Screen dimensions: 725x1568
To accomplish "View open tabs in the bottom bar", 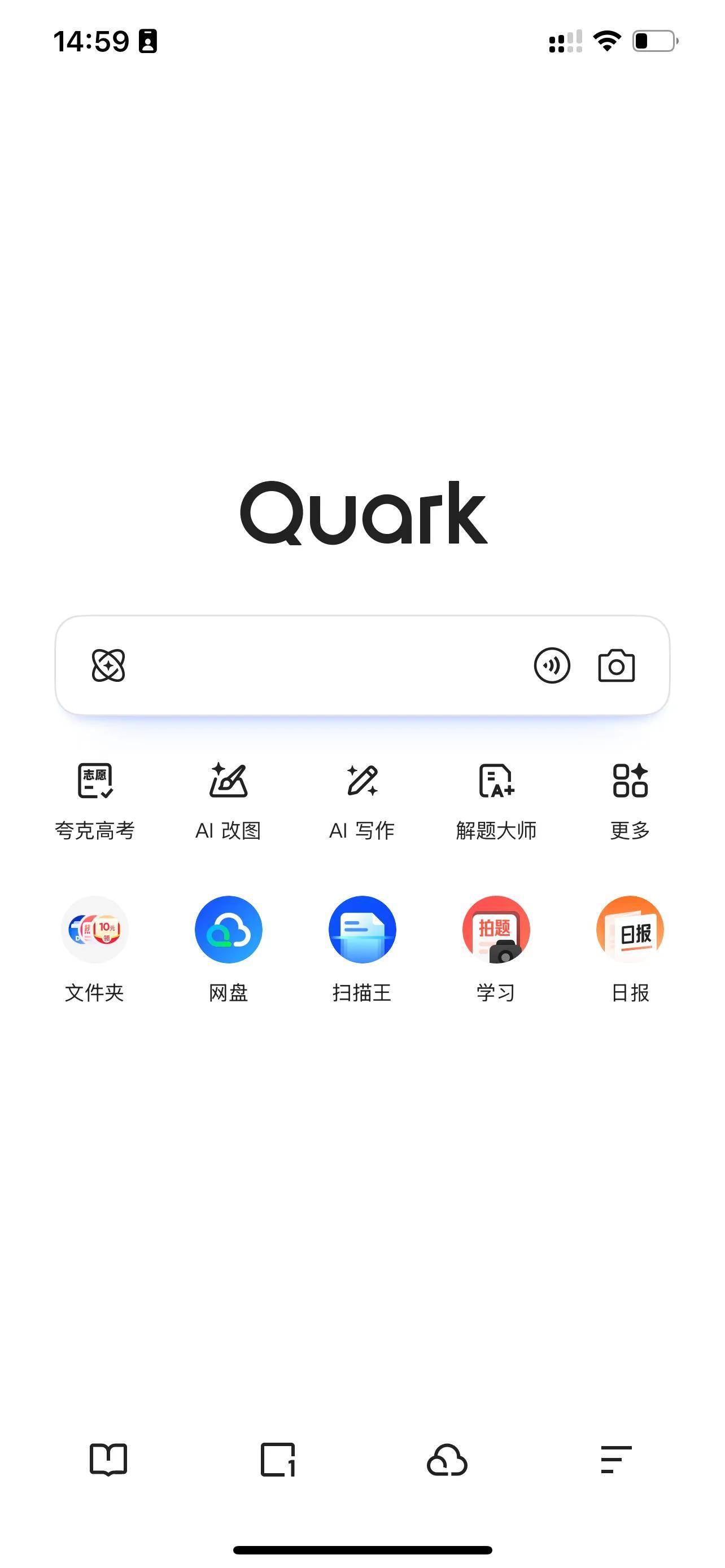I will pos(278,1460).
